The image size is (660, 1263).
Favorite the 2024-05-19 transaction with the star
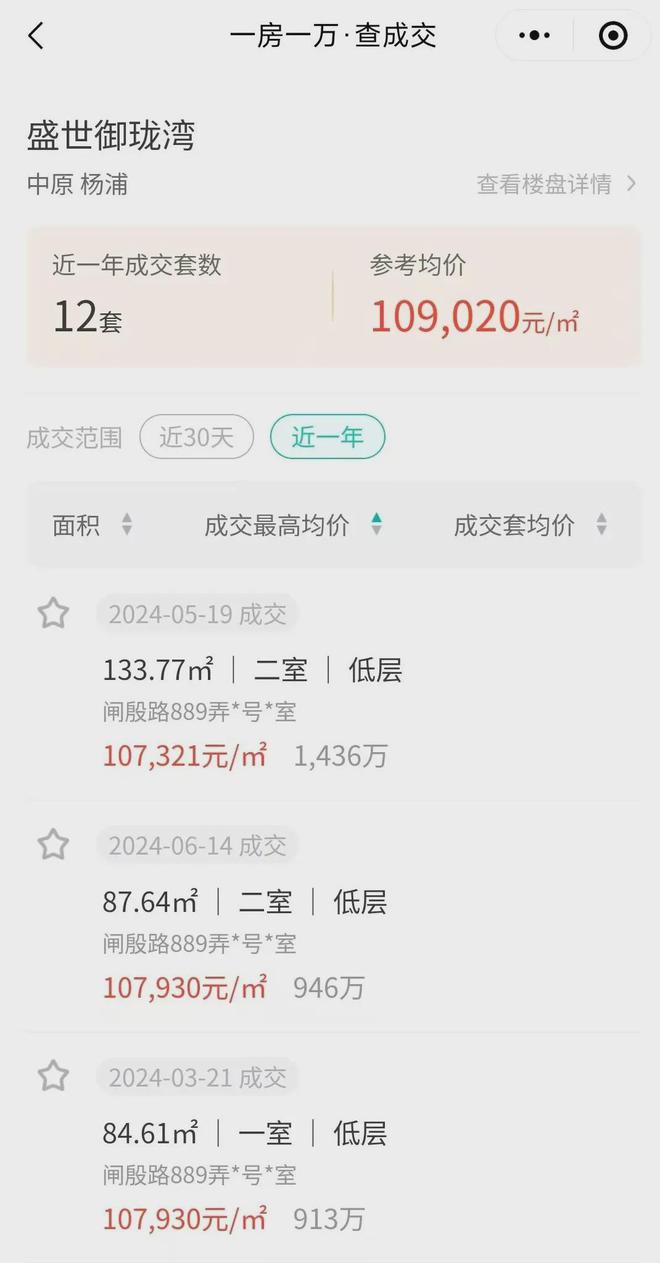click(x=53, y=613)
